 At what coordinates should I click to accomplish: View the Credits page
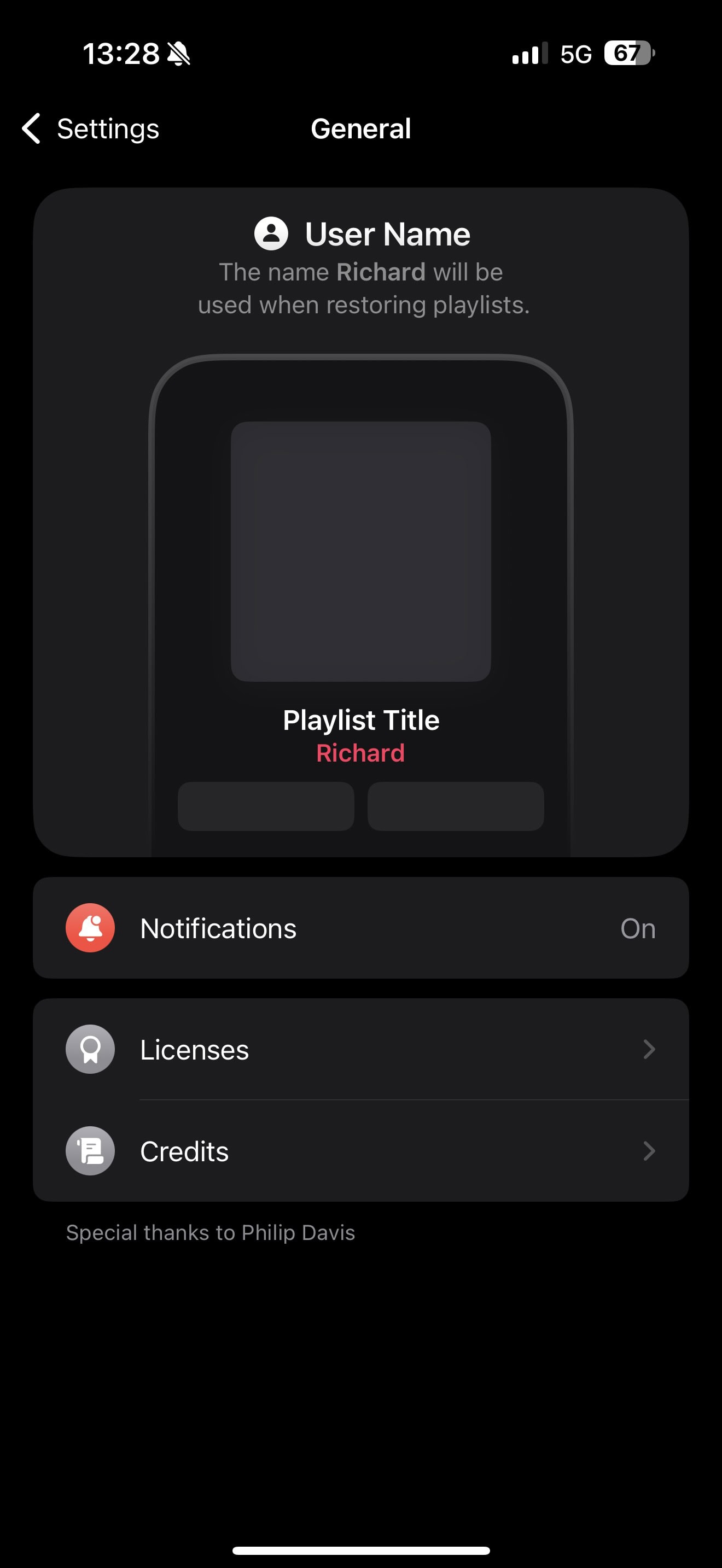(x=361, y=1150)
